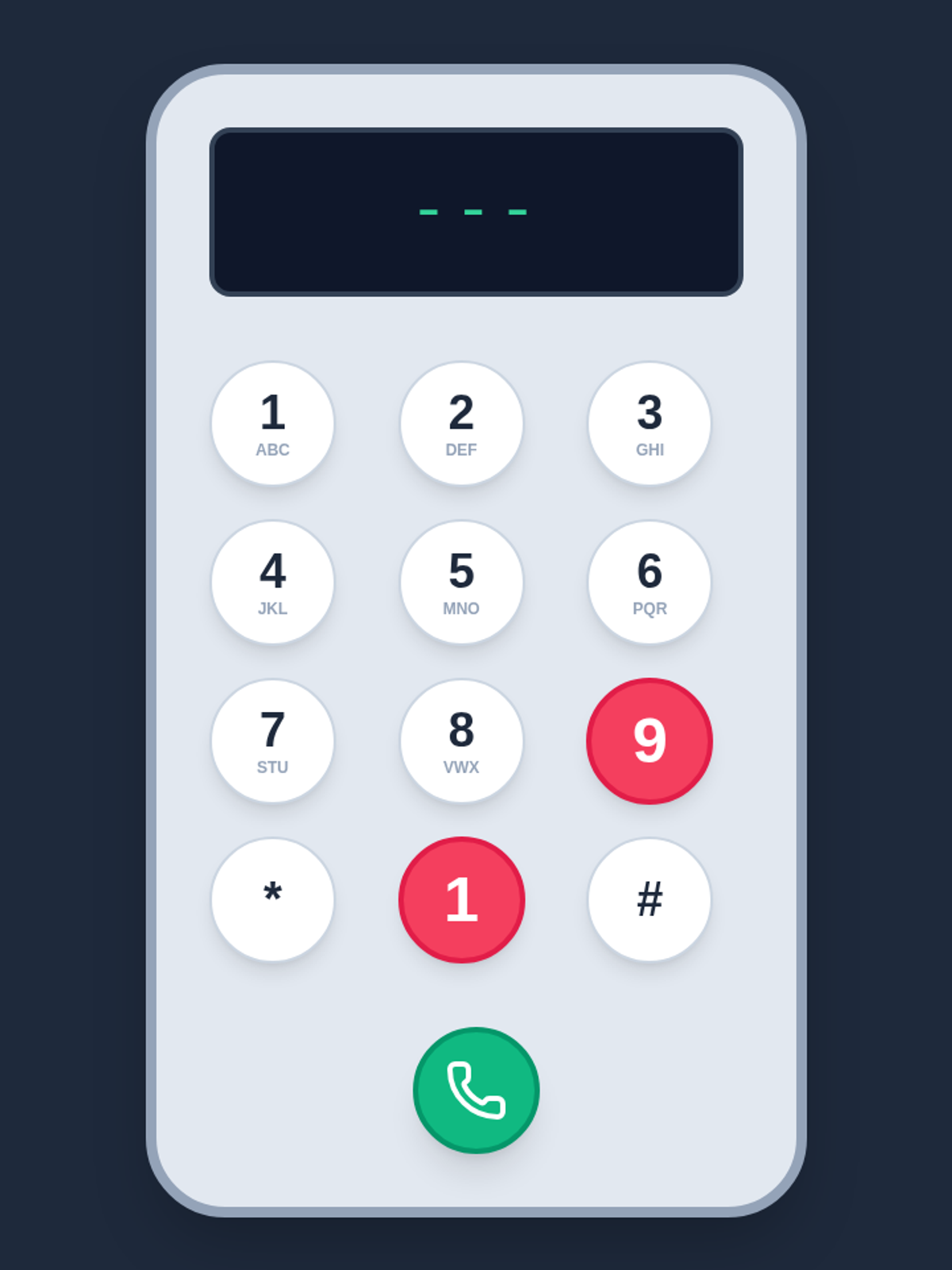Enter digit 6 labeled PQR
The height and width of the screenshot is (1270, 952).
[649, 583]
